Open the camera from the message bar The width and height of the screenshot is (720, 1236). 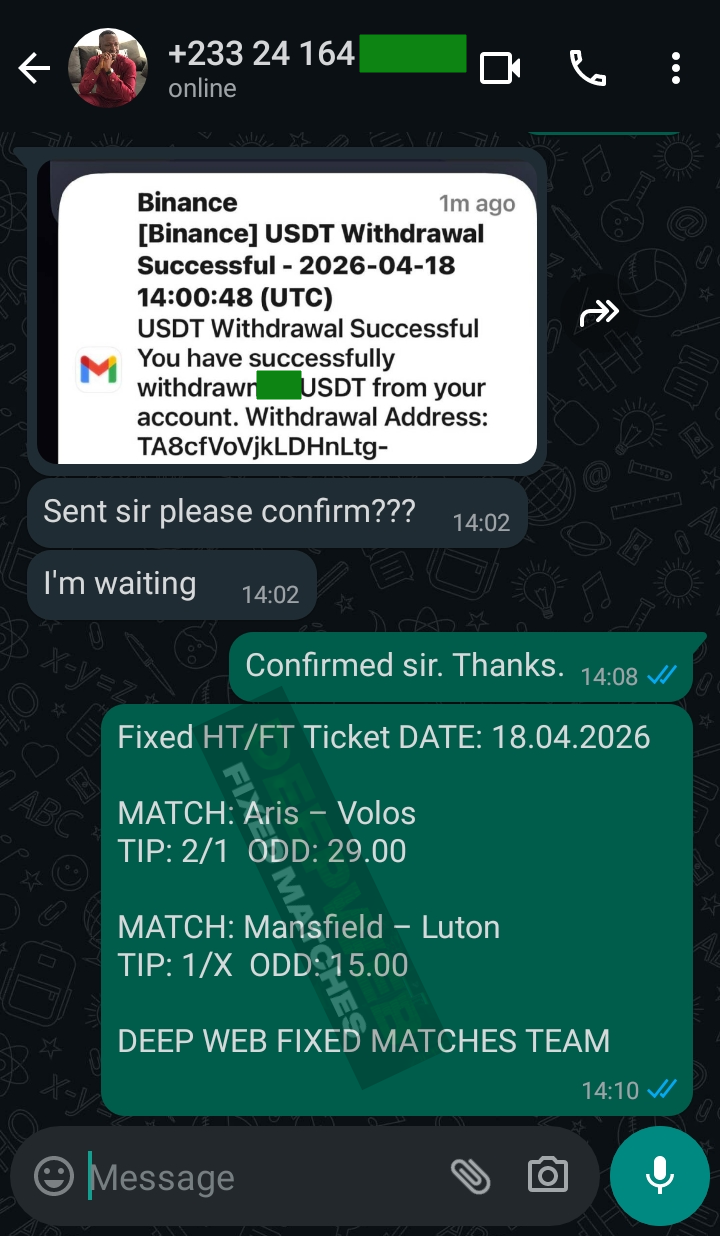pyautogui.click(x=546, y=1176)
